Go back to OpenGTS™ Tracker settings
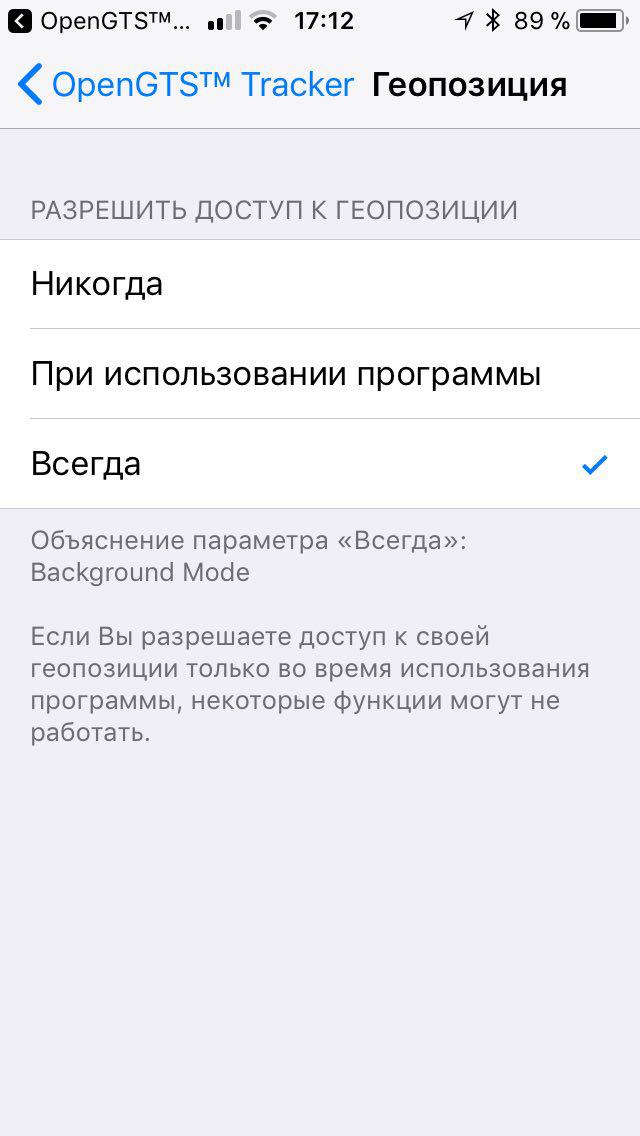 click(186, 85)
